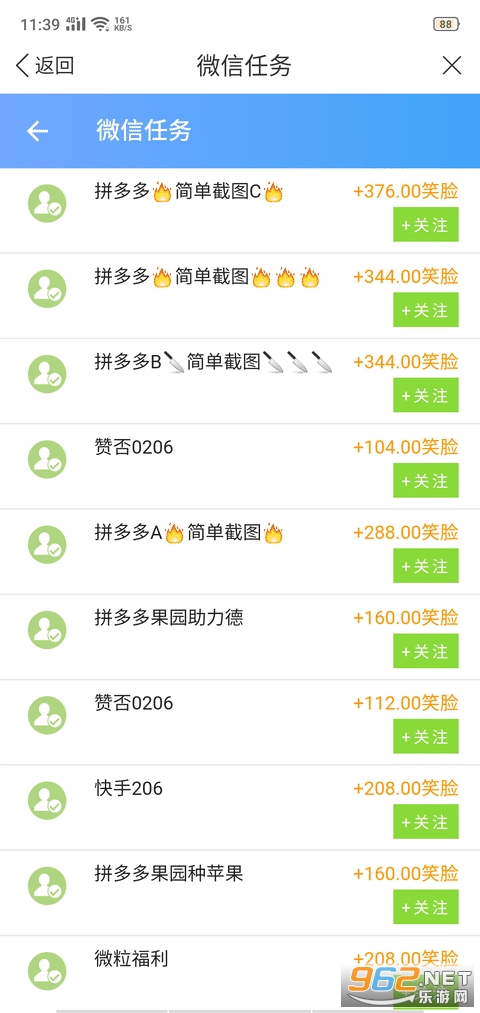The height and width of the screenshot is (1013, 480).
Task: Tap +关注 next to 快手206
Action: pyautogui.click(x=426, y=821)
